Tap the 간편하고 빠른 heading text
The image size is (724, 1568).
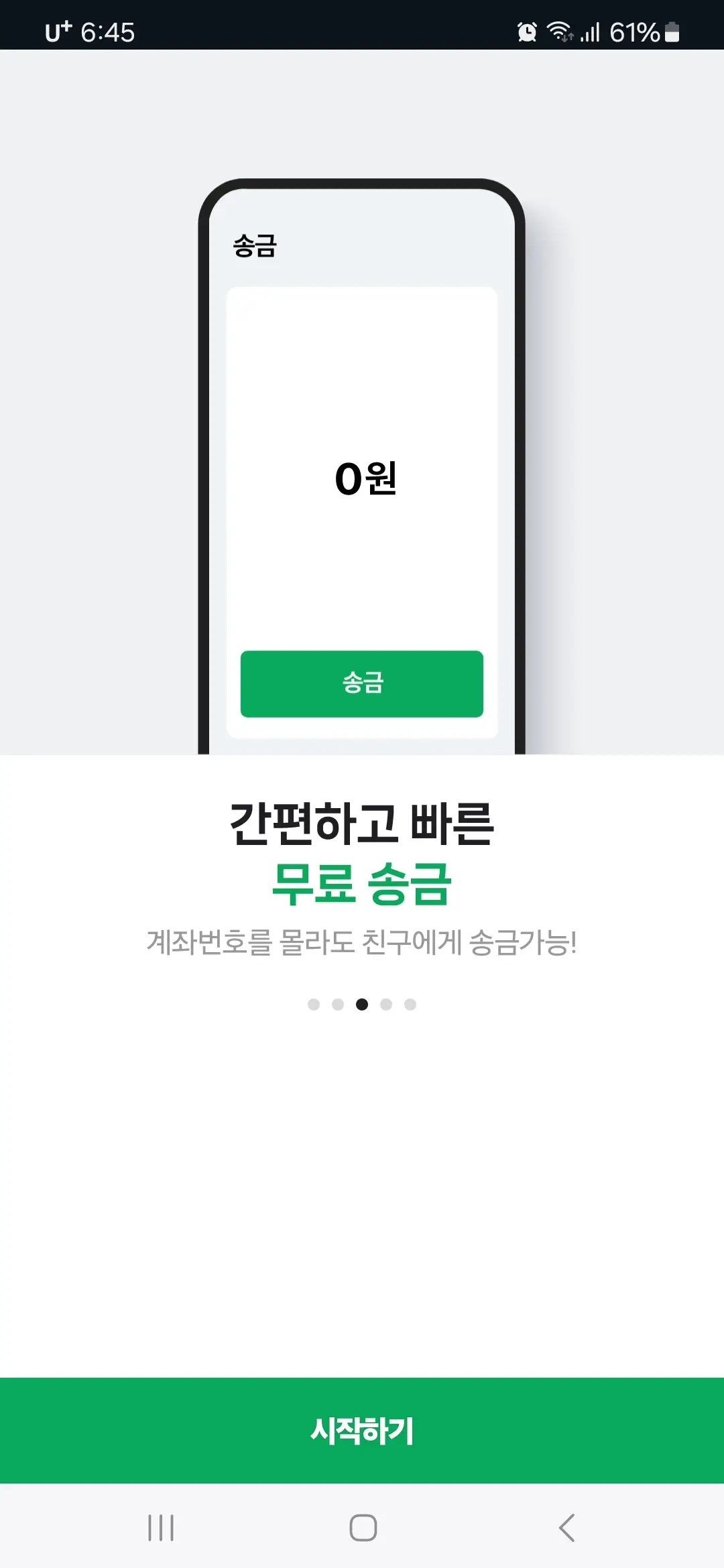coord(362,823)
